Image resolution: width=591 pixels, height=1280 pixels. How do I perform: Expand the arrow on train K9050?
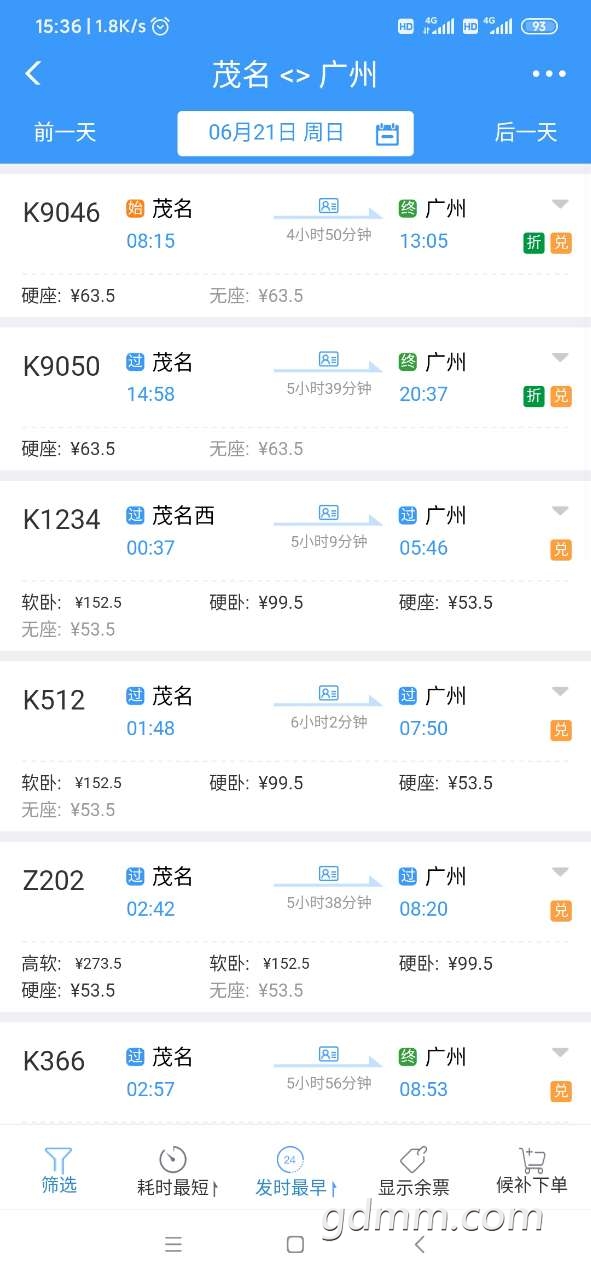(560, 358)
